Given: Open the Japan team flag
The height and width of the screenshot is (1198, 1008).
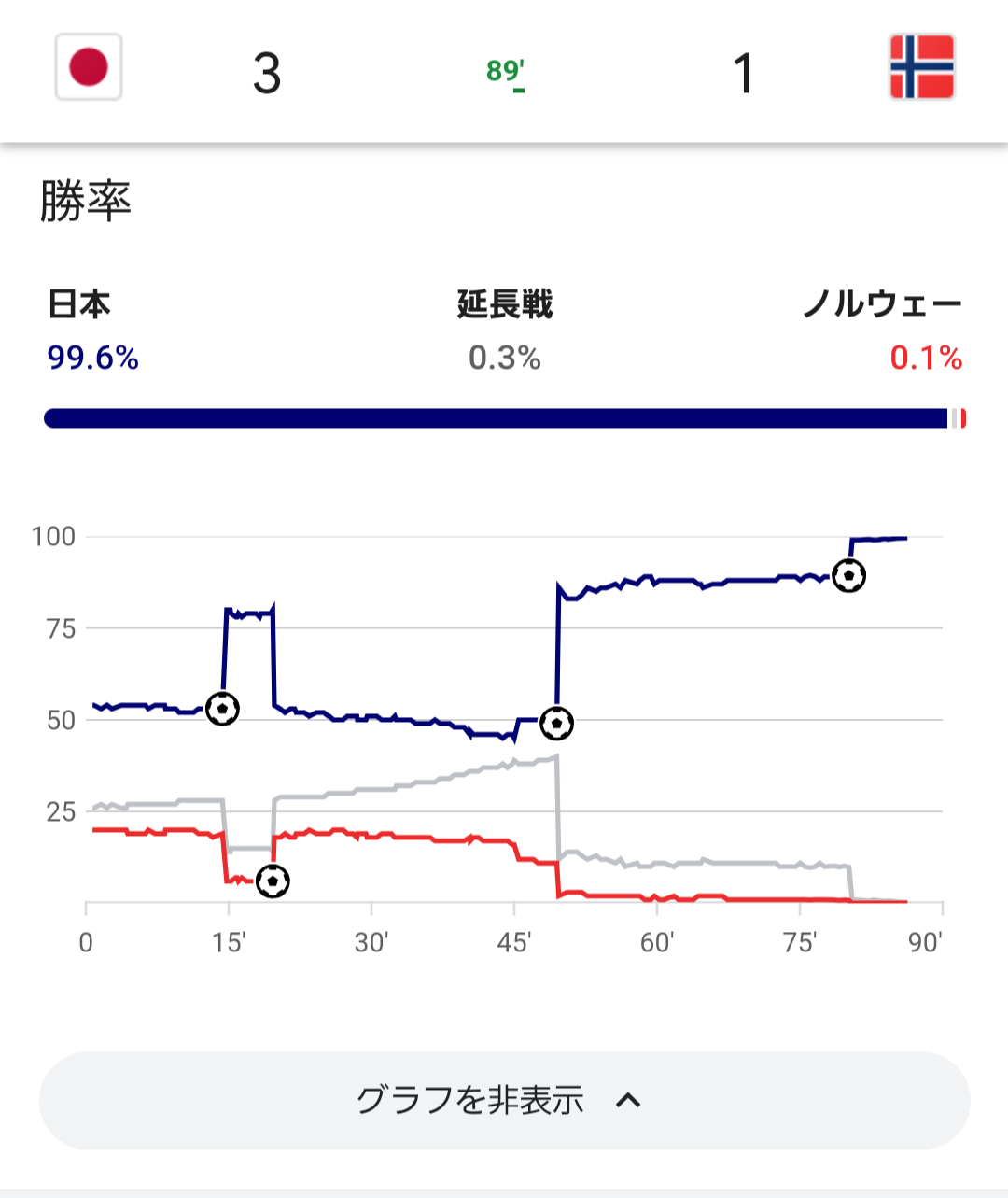Looking at the screenshot, I should 89,67.
